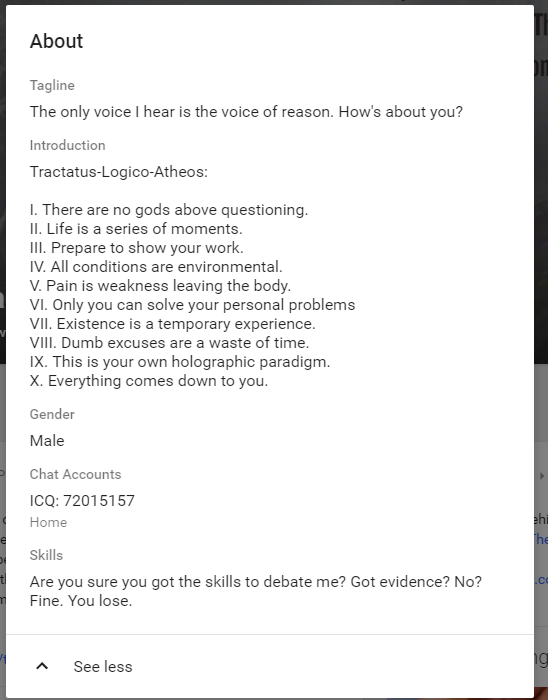The width and height of the screenshot is (548, 700).
Task: Collapse the About section with See less
Action: tap(270, 666)
